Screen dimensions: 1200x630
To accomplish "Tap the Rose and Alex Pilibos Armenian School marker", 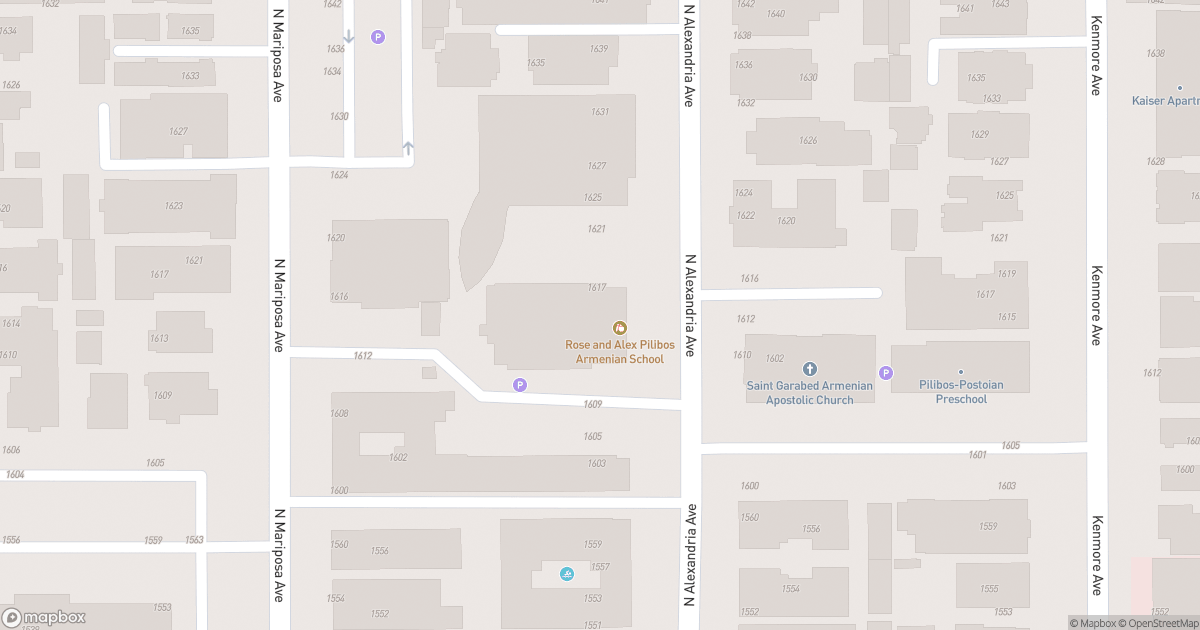I will pyautogui.click(x=620, y=328).
